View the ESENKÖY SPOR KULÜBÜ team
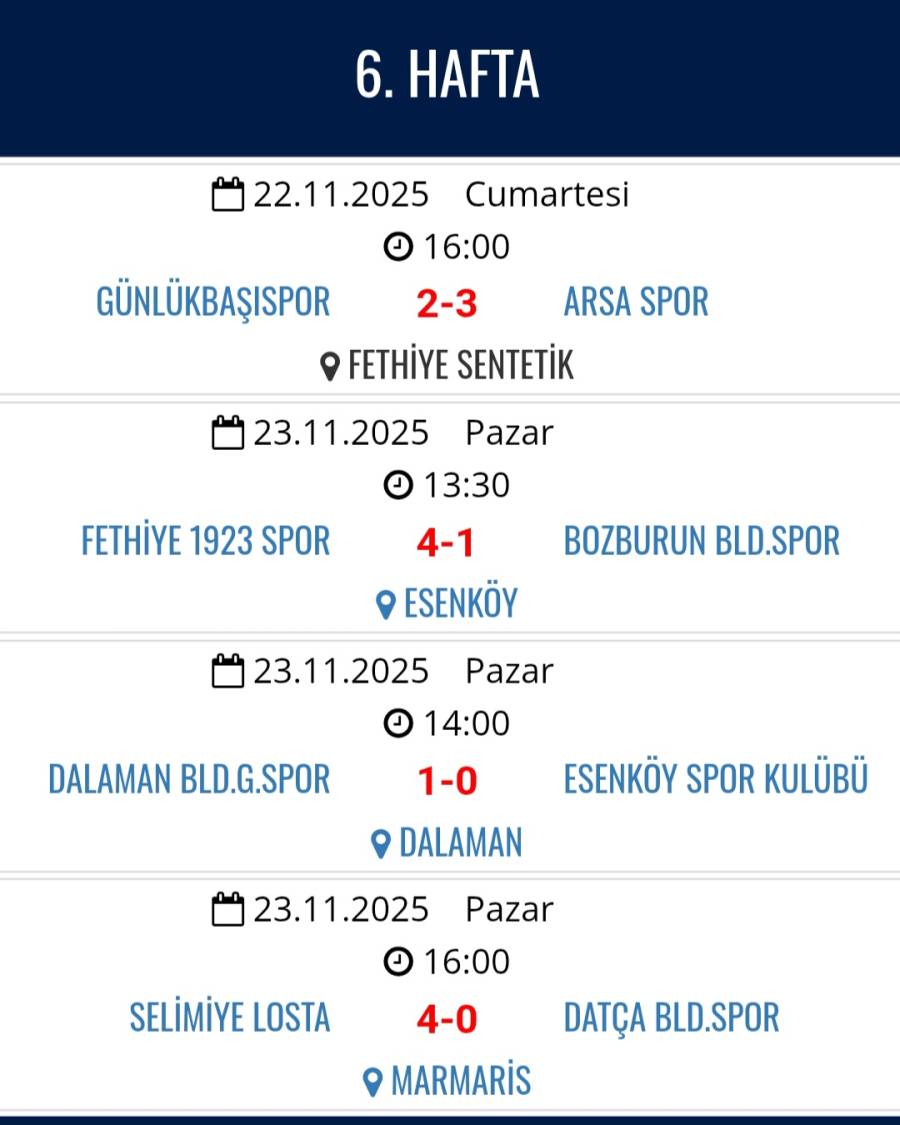 (x=715, y=779)
